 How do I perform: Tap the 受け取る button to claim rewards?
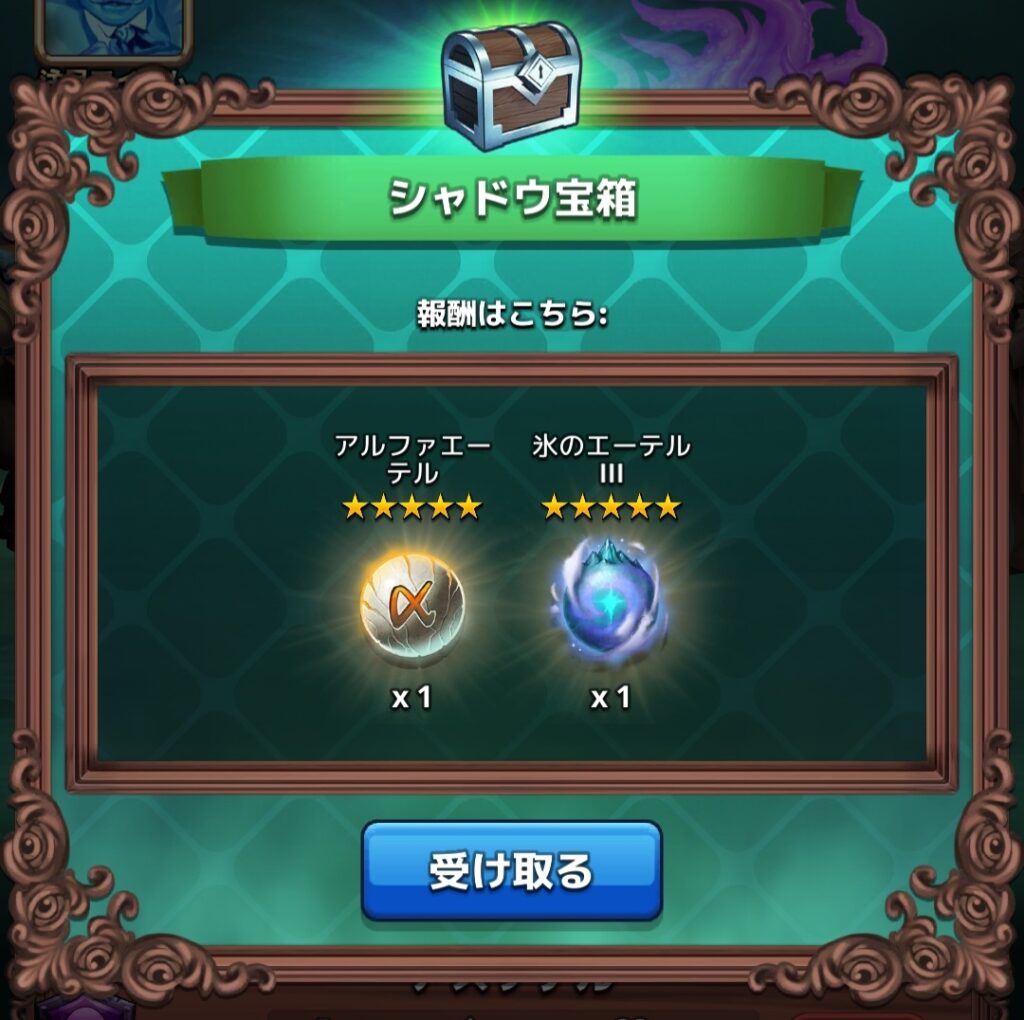click(511, 871)
